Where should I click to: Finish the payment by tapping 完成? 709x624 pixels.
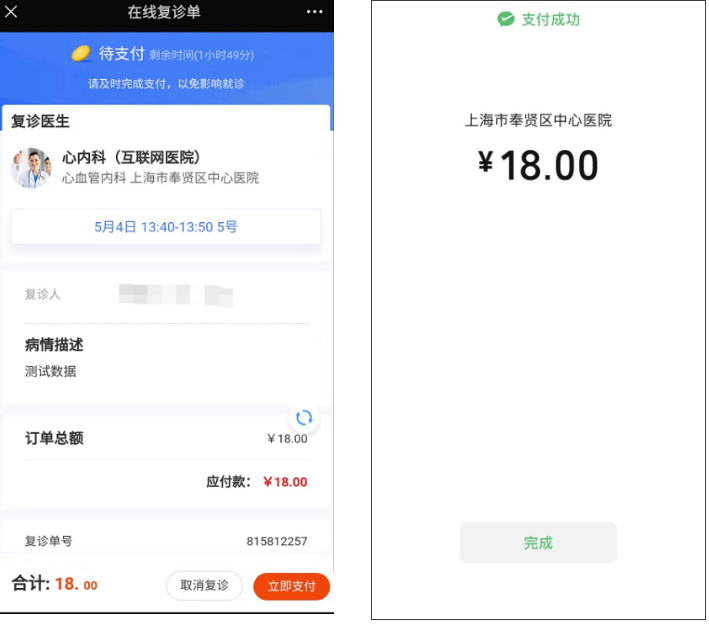(x=538, y=543)
